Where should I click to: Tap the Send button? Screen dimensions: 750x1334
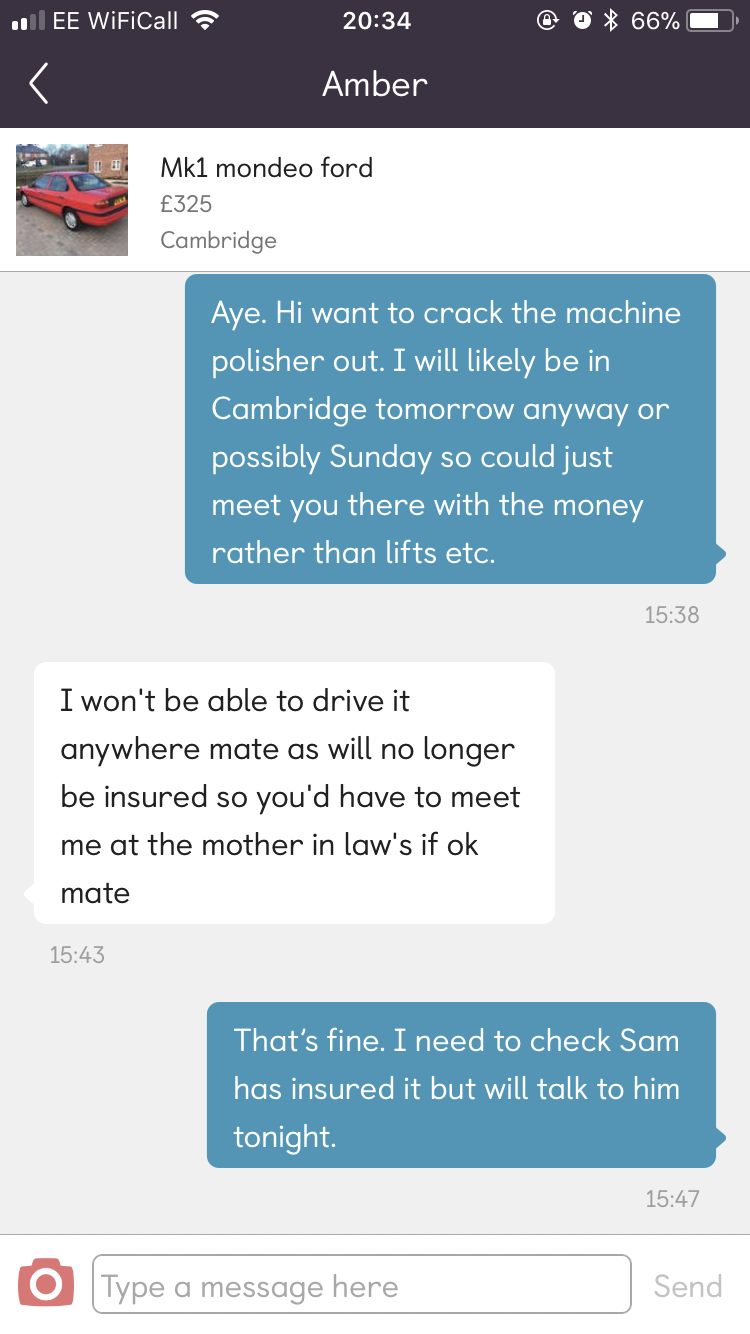(687, 1286)
